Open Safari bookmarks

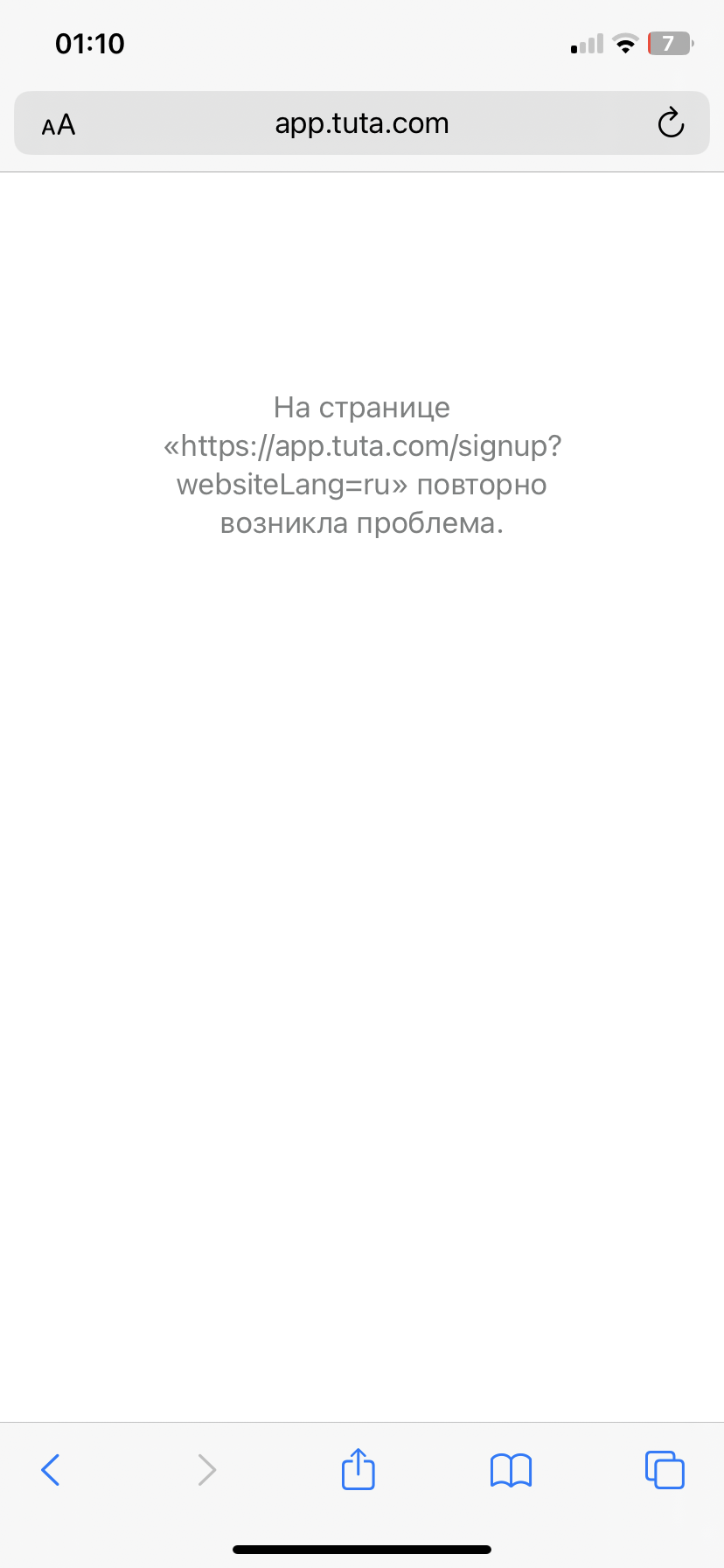tap(511, 1470)
